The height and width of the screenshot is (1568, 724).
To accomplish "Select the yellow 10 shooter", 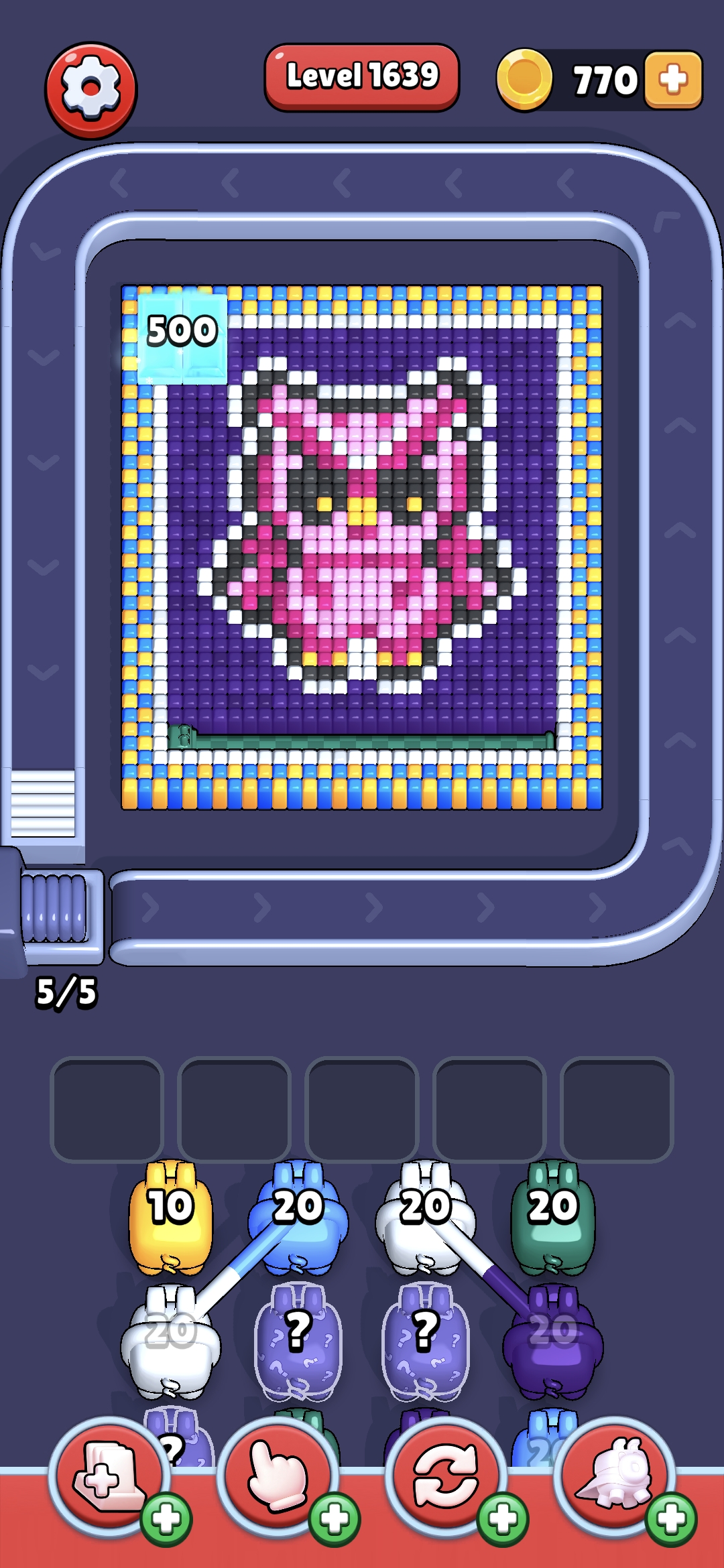I will point(170,1217).
